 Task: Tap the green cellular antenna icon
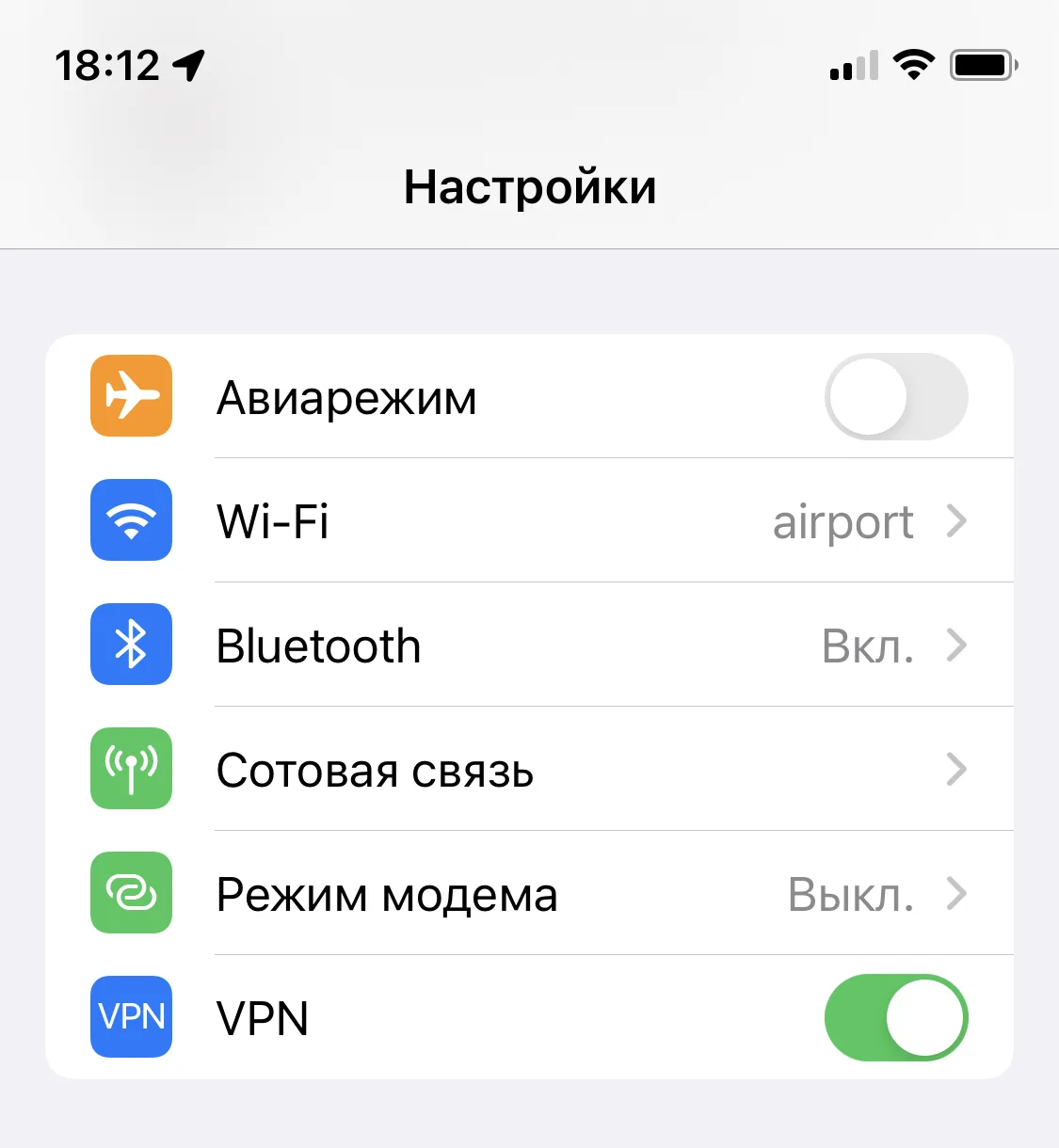[x=131, y=769]
